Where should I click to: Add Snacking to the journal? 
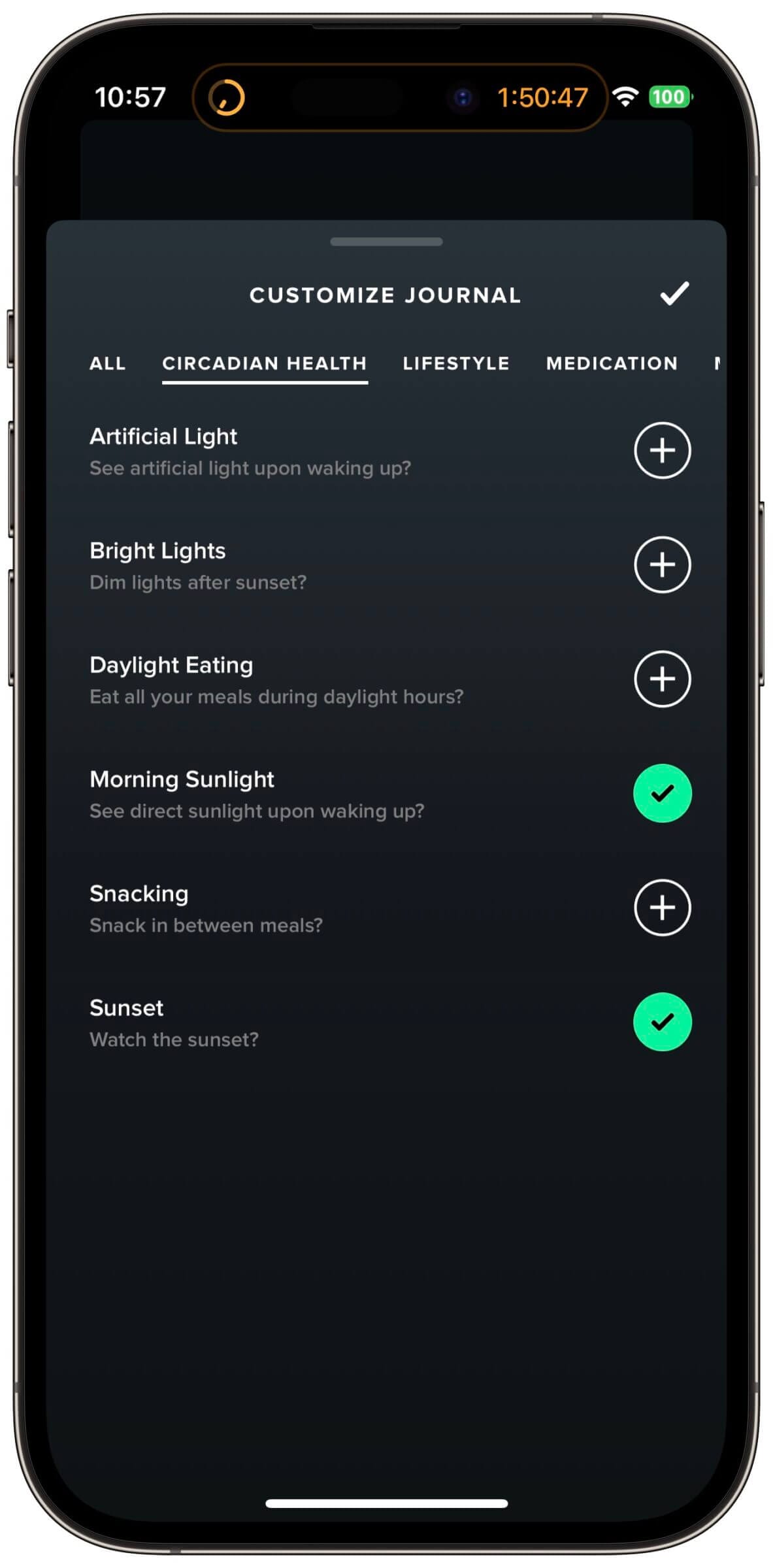point(662,907)
